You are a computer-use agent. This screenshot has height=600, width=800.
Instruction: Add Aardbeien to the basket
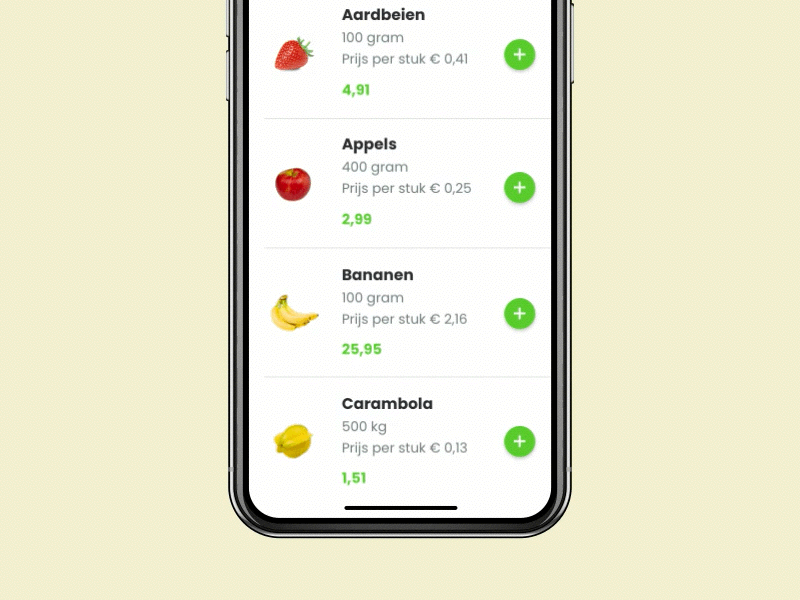519,55
